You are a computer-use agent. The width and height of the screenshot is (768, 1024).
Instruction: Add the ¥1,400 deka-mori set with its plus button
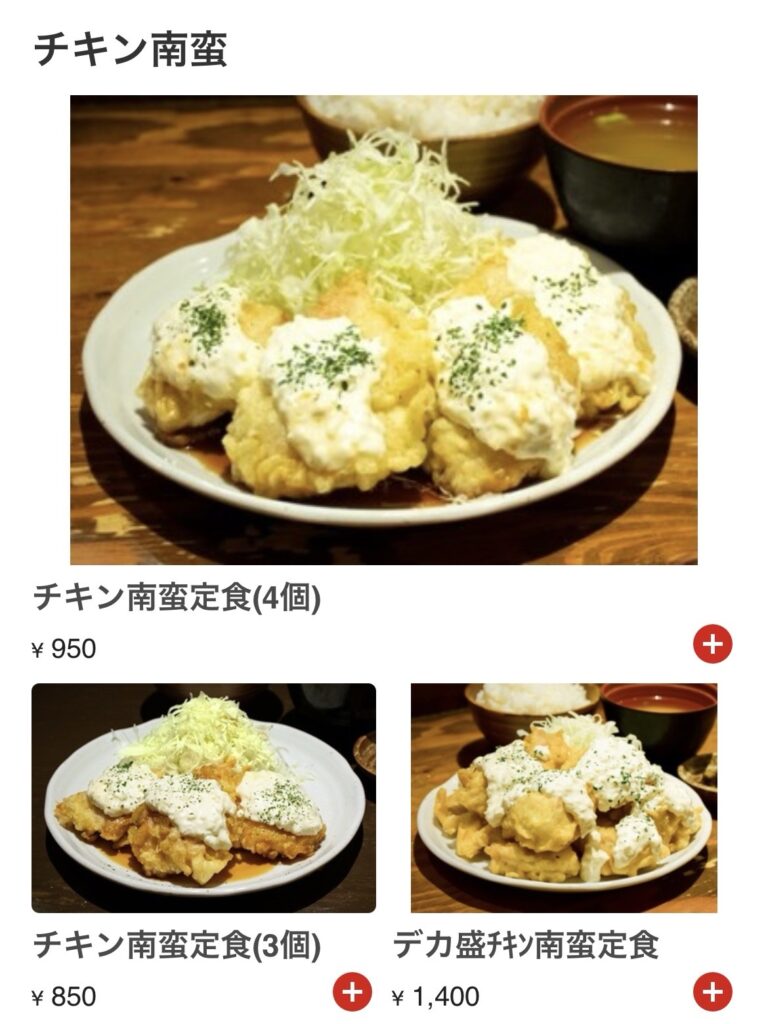tap(712, 991)
